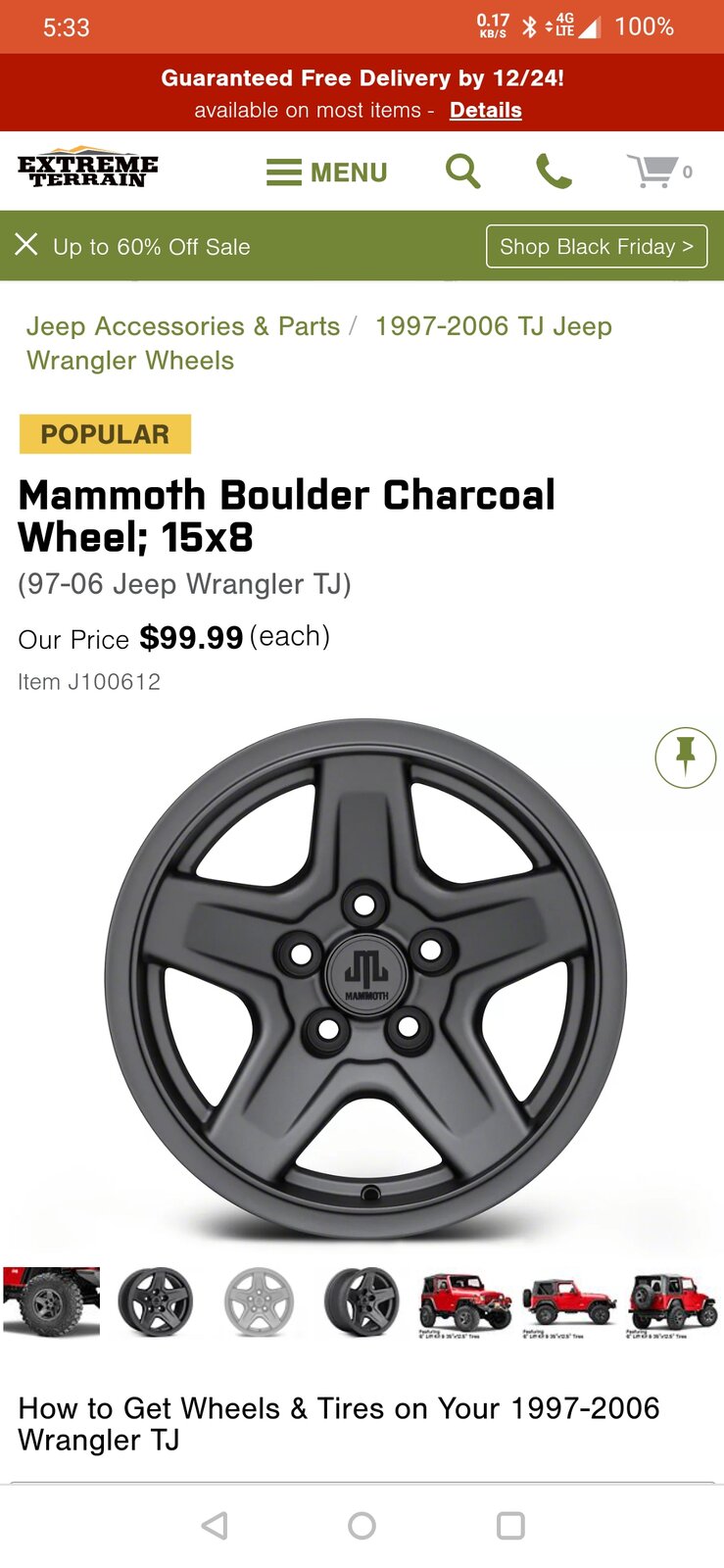Go home with the system home button
Image resolution: width=724 pixels, height=1568 pixels.
[362, 1525]
